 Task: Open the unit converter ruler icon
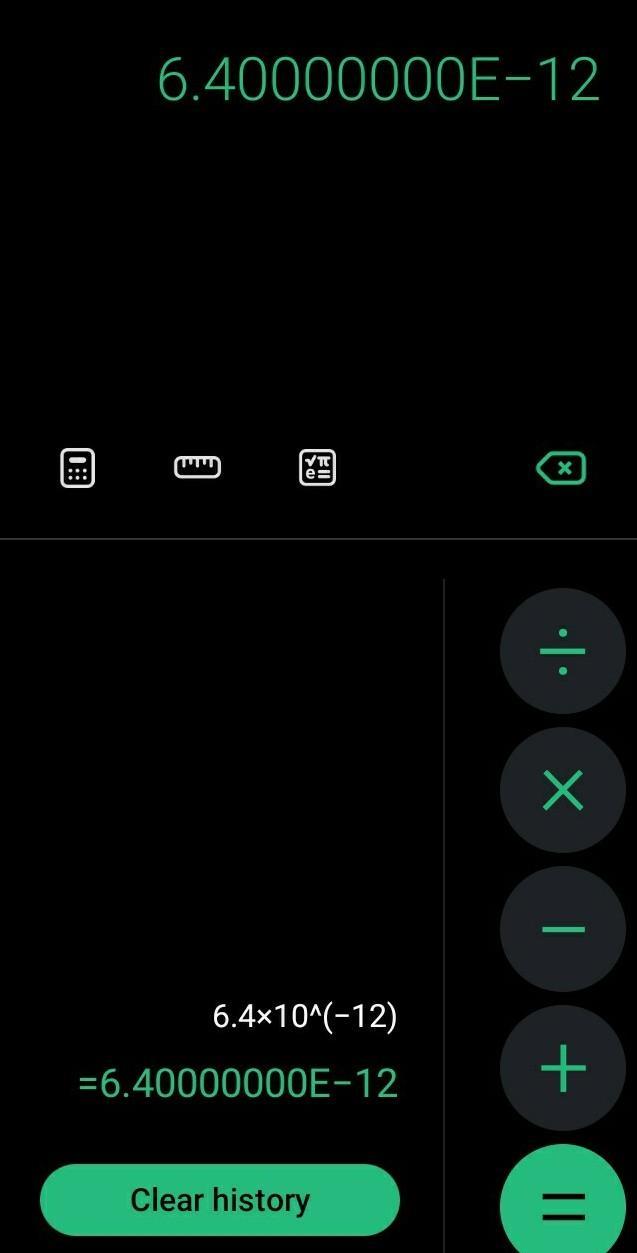(x=197, y=467)
